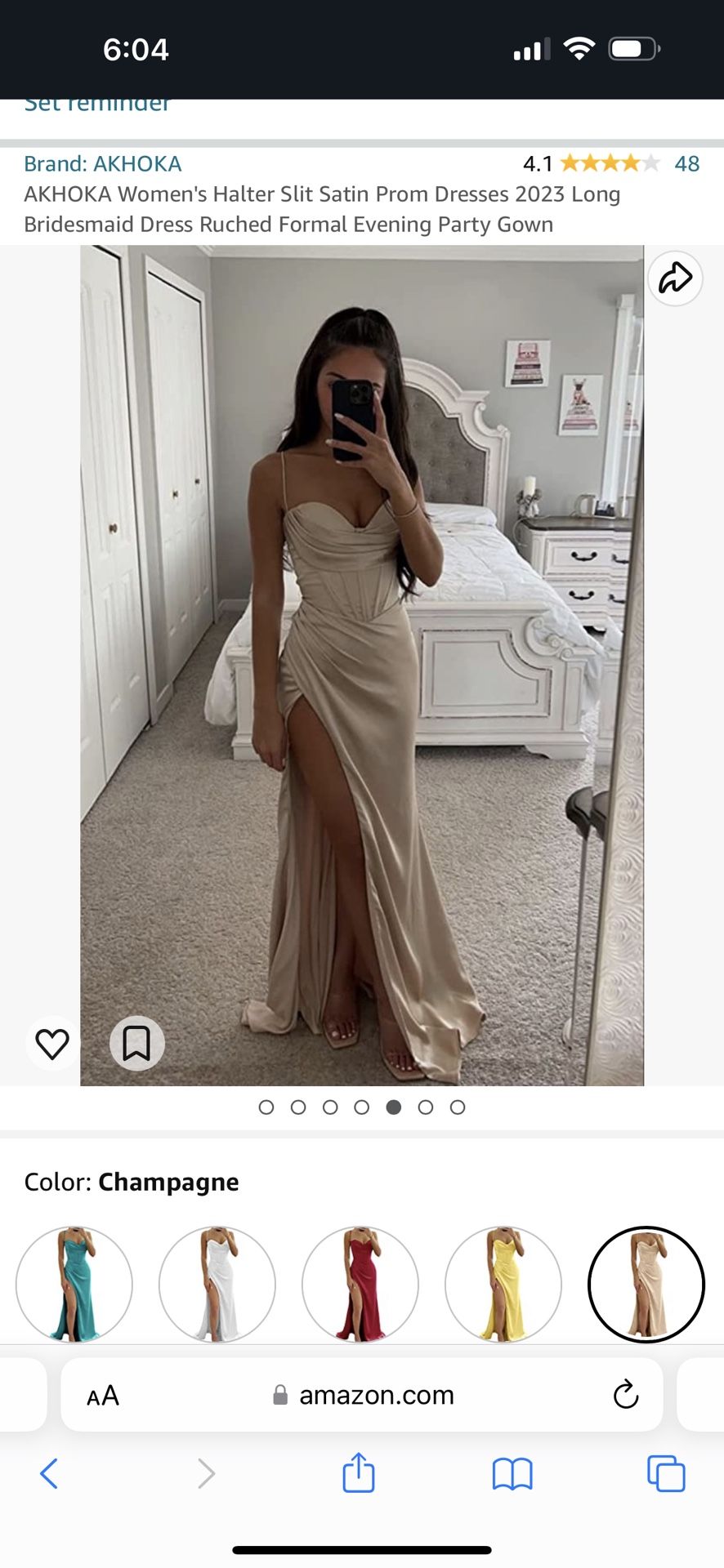Image resolution: width=724 pixels, height=1568 pixels.
Task: Tap the address bar showing amazon.com
Action: point(376,1395)
